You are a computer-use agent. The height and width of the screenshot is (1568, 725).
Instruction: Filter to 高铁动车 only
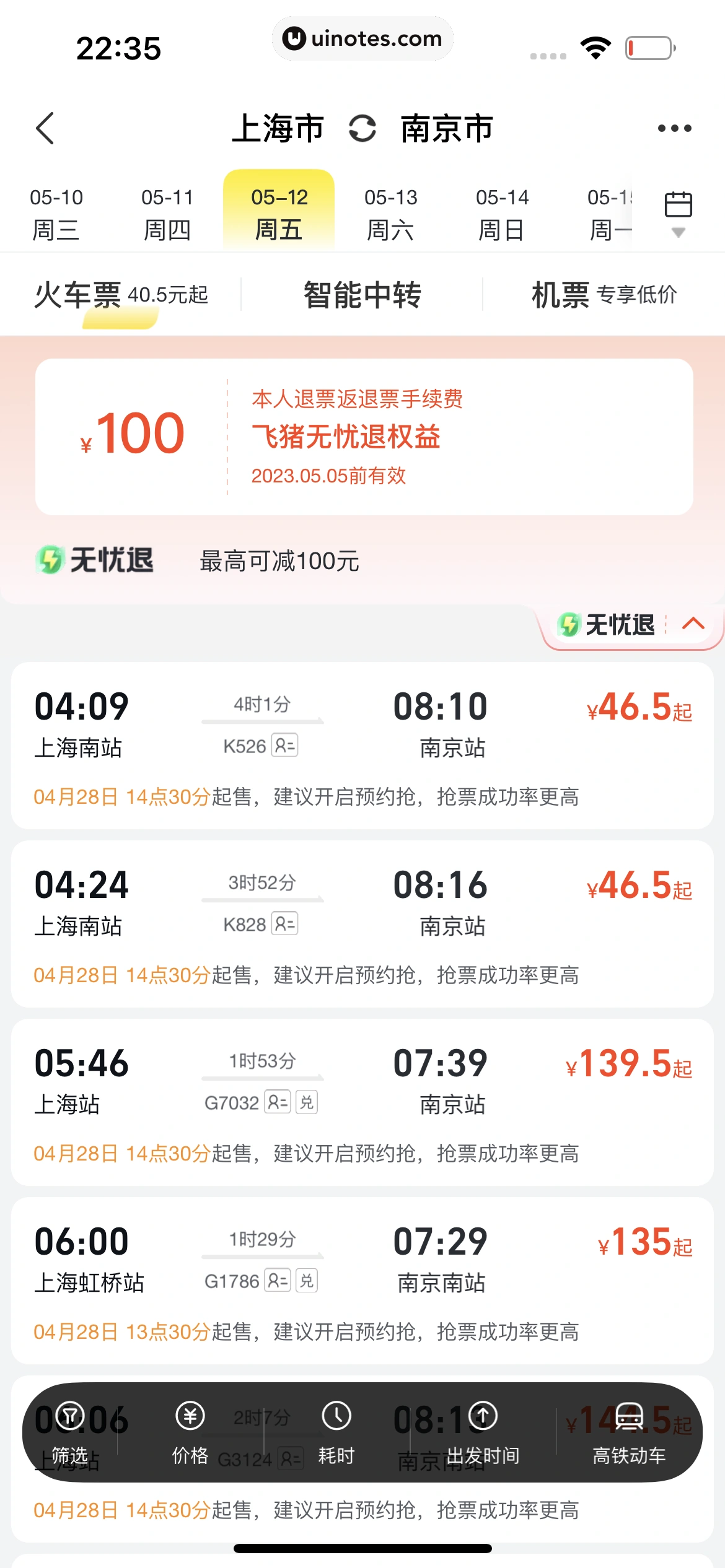click(629, 1433)
